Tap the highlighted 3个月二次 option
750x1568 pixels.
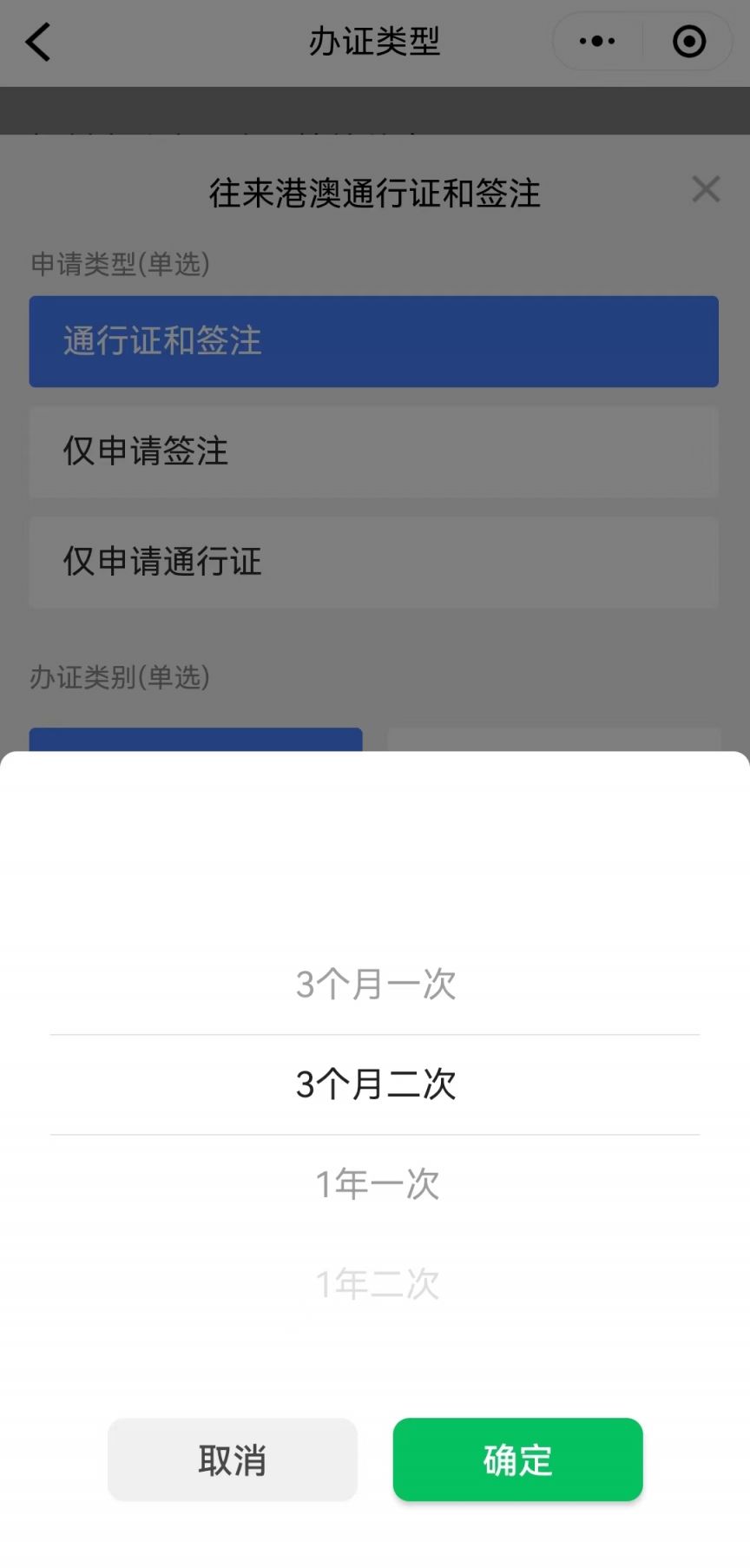click(375, 1084)
